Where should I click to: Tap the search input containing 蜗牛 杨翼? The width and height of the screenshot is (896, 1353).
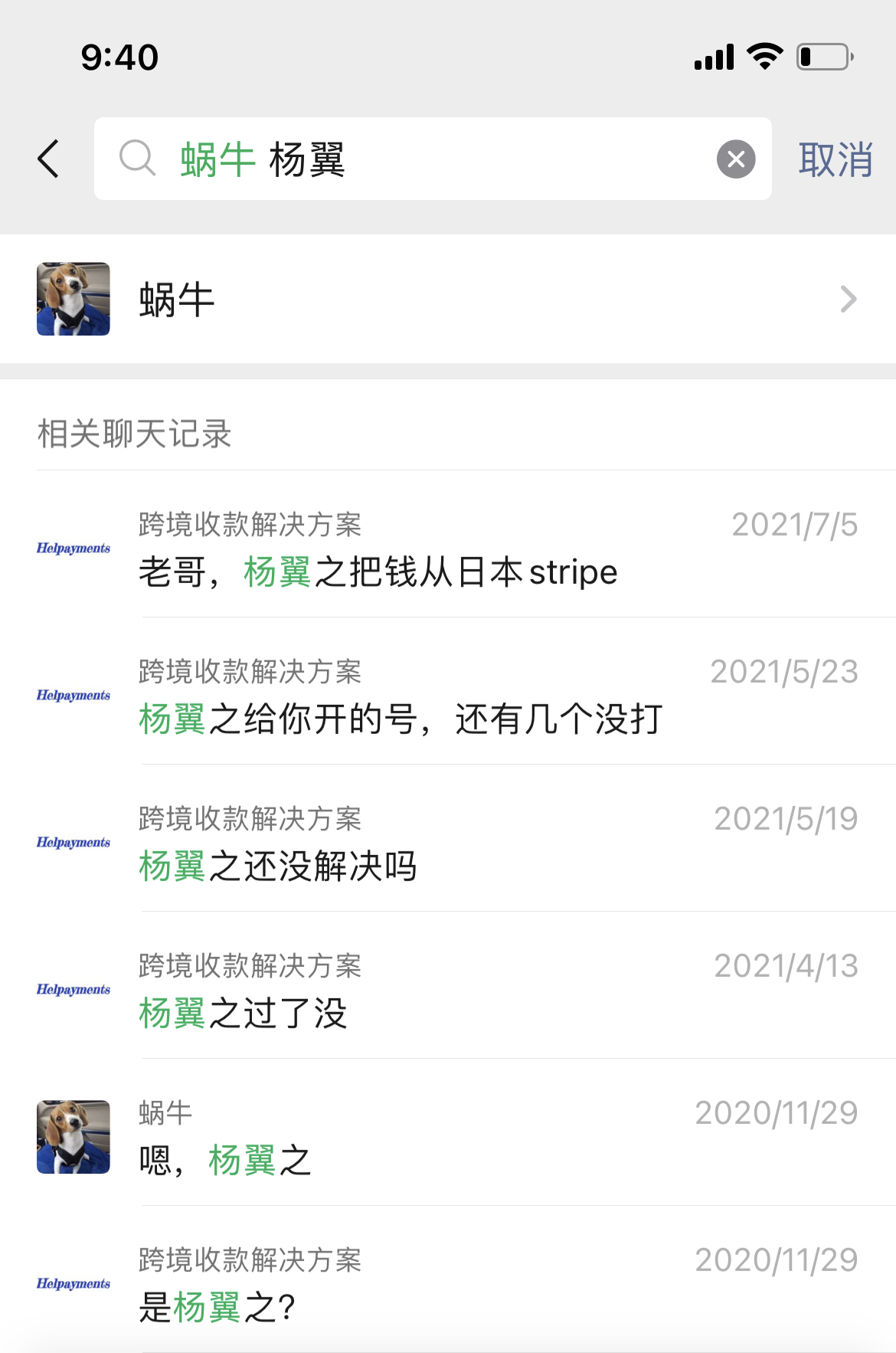(x=459, y=159)
